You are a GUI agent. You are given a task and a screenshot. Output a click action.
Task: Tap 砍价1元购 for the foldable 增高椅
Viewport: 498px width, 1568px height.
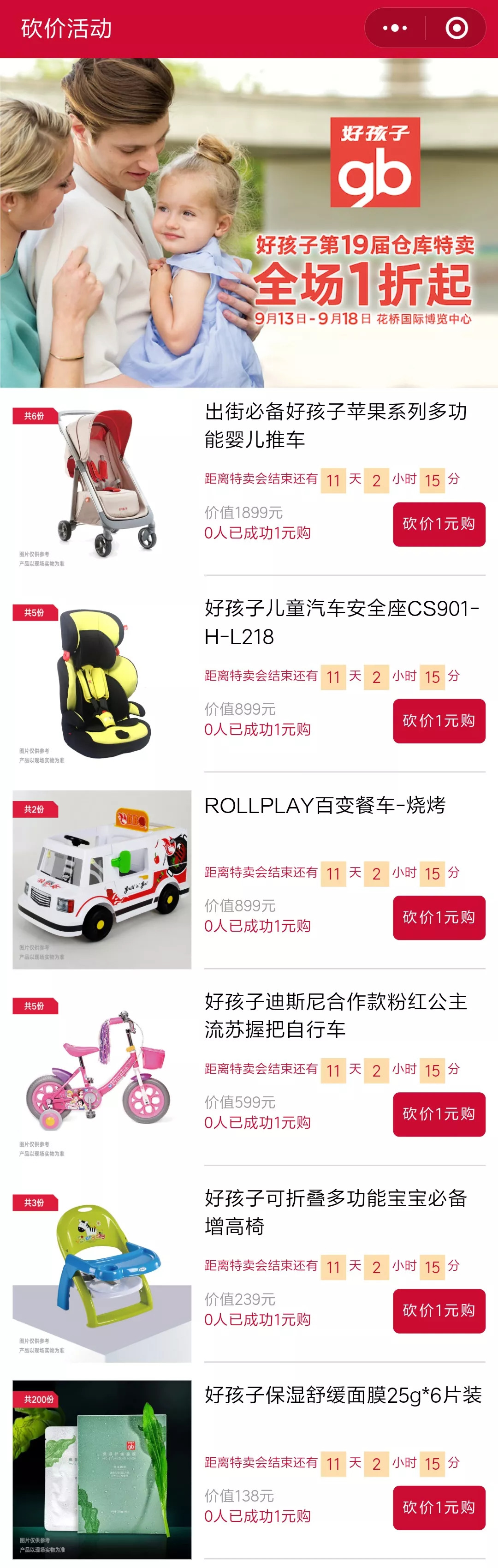439,1311
